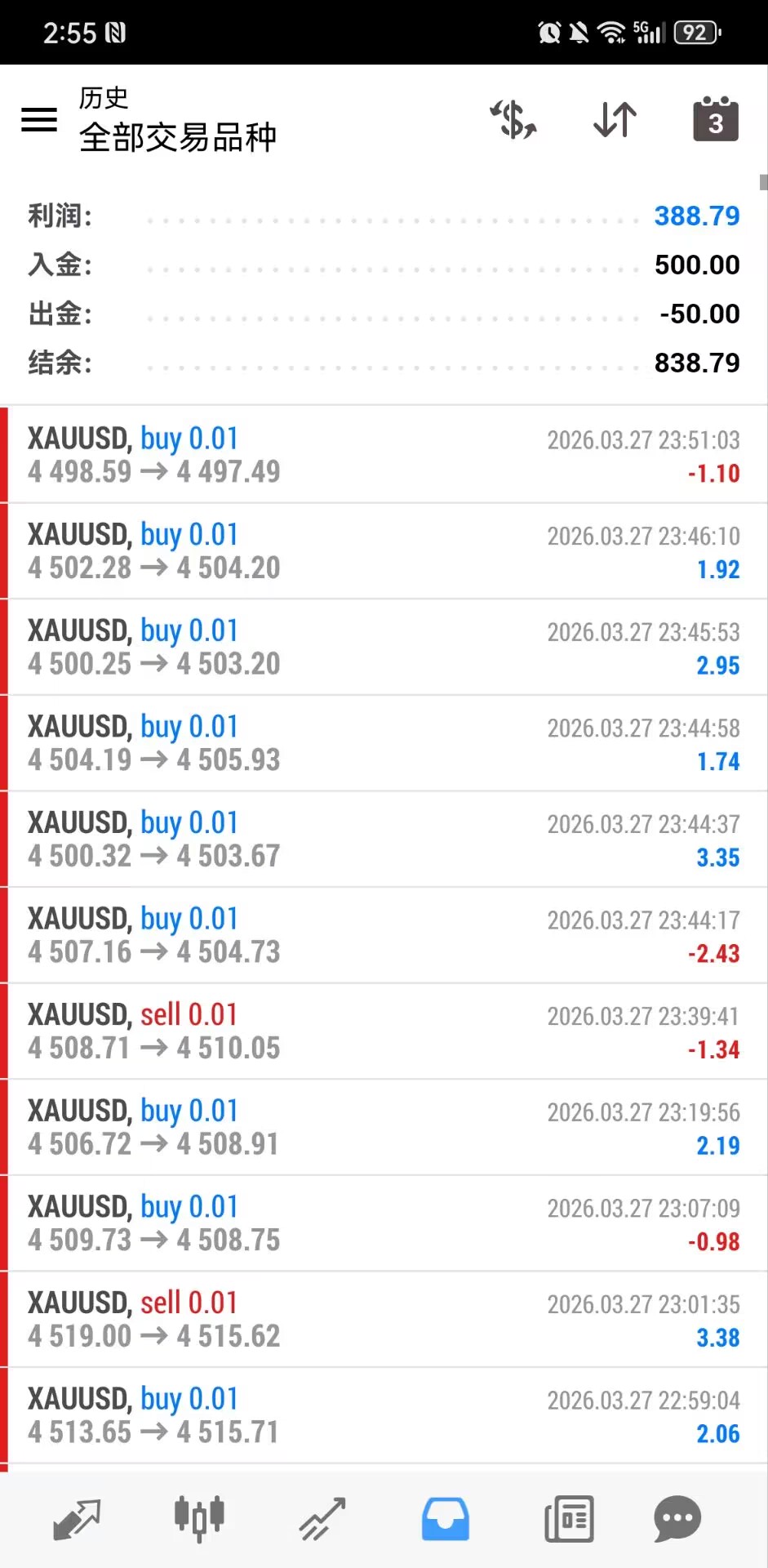Open the Chat messages tab
The width and height of the screenshot is (768, 1568).
click(x=677, y=1519)
